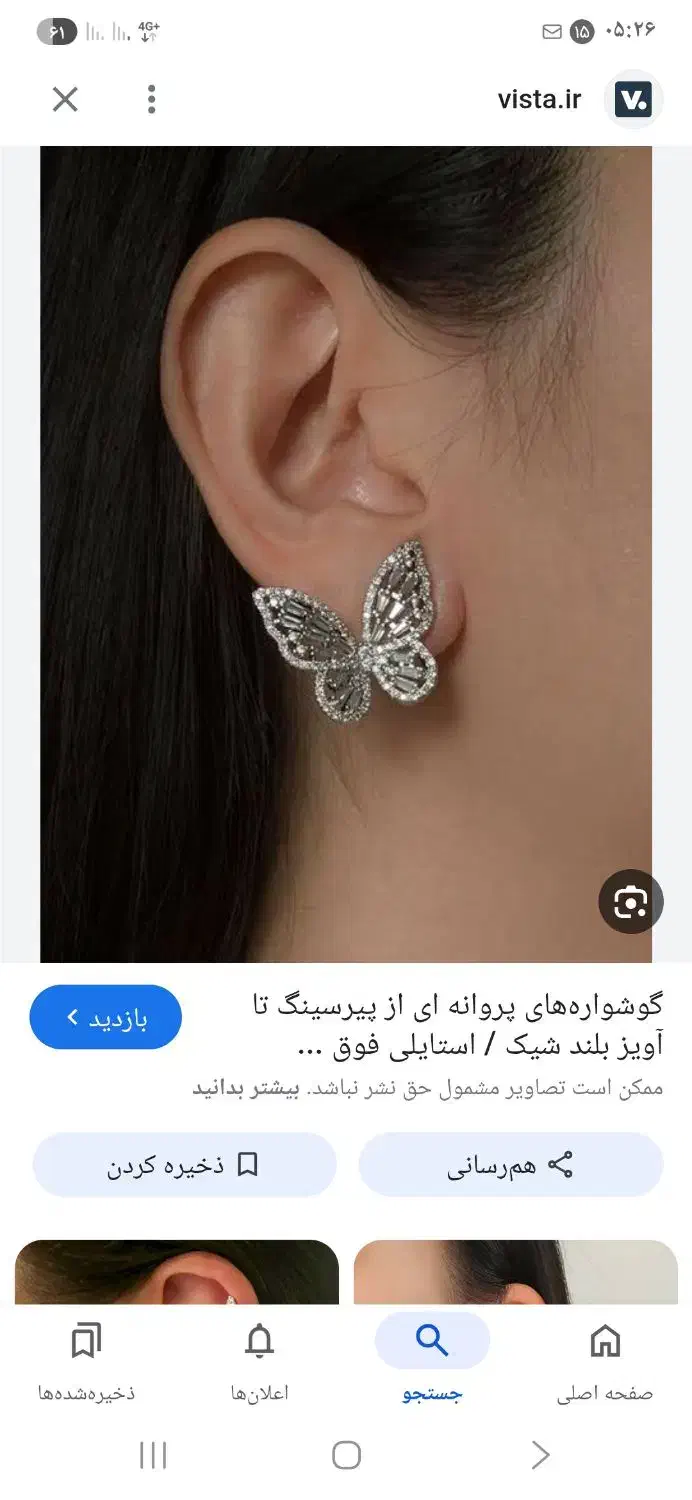Screen dimensions: 692x1500
Task: Open the ذخیره‌شده‌ها saved tab
Action: click(x=87, y=1358)
